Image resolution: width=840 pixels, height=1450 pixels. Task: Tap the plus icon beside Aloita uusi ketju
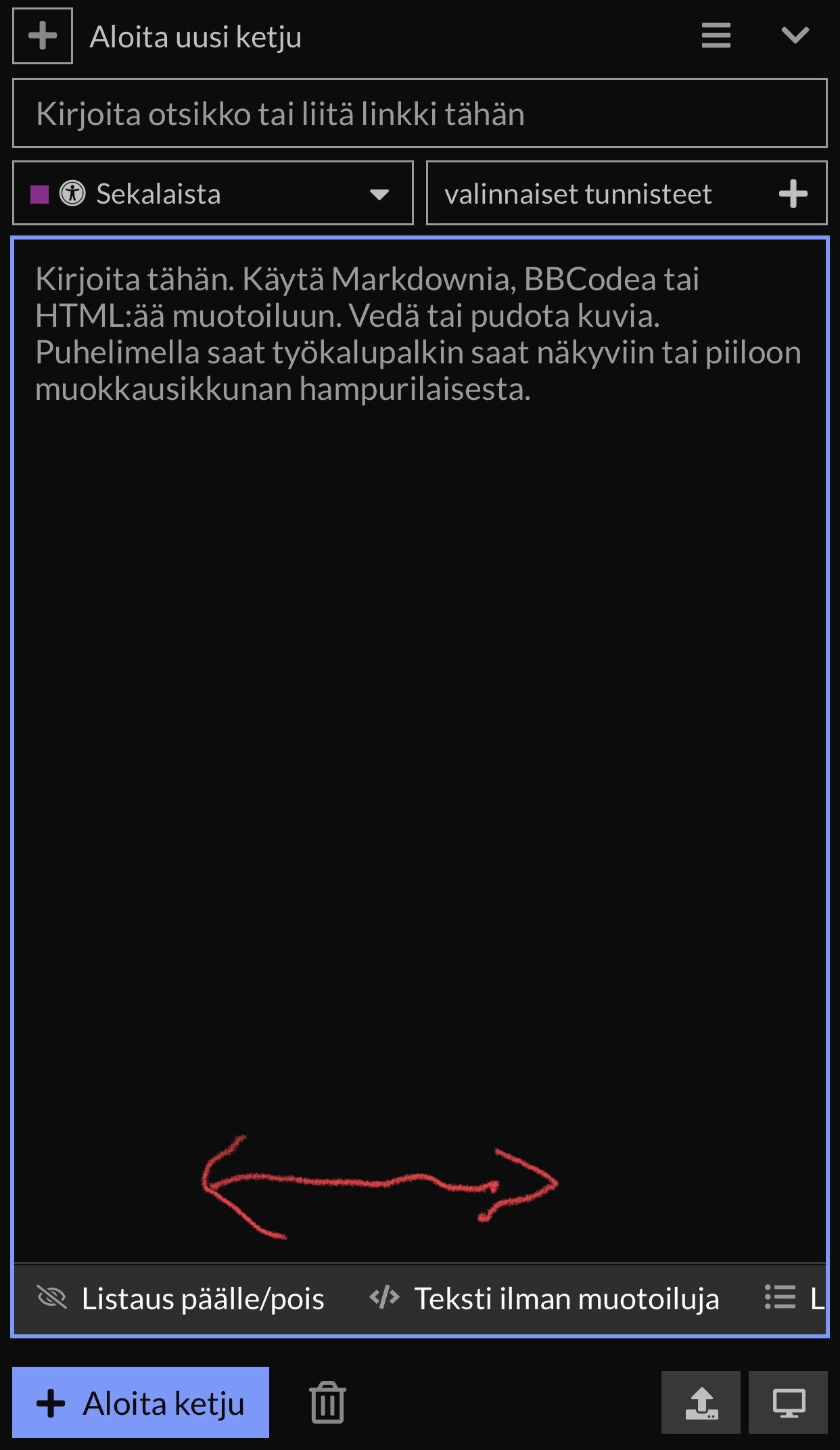(42, 36)
